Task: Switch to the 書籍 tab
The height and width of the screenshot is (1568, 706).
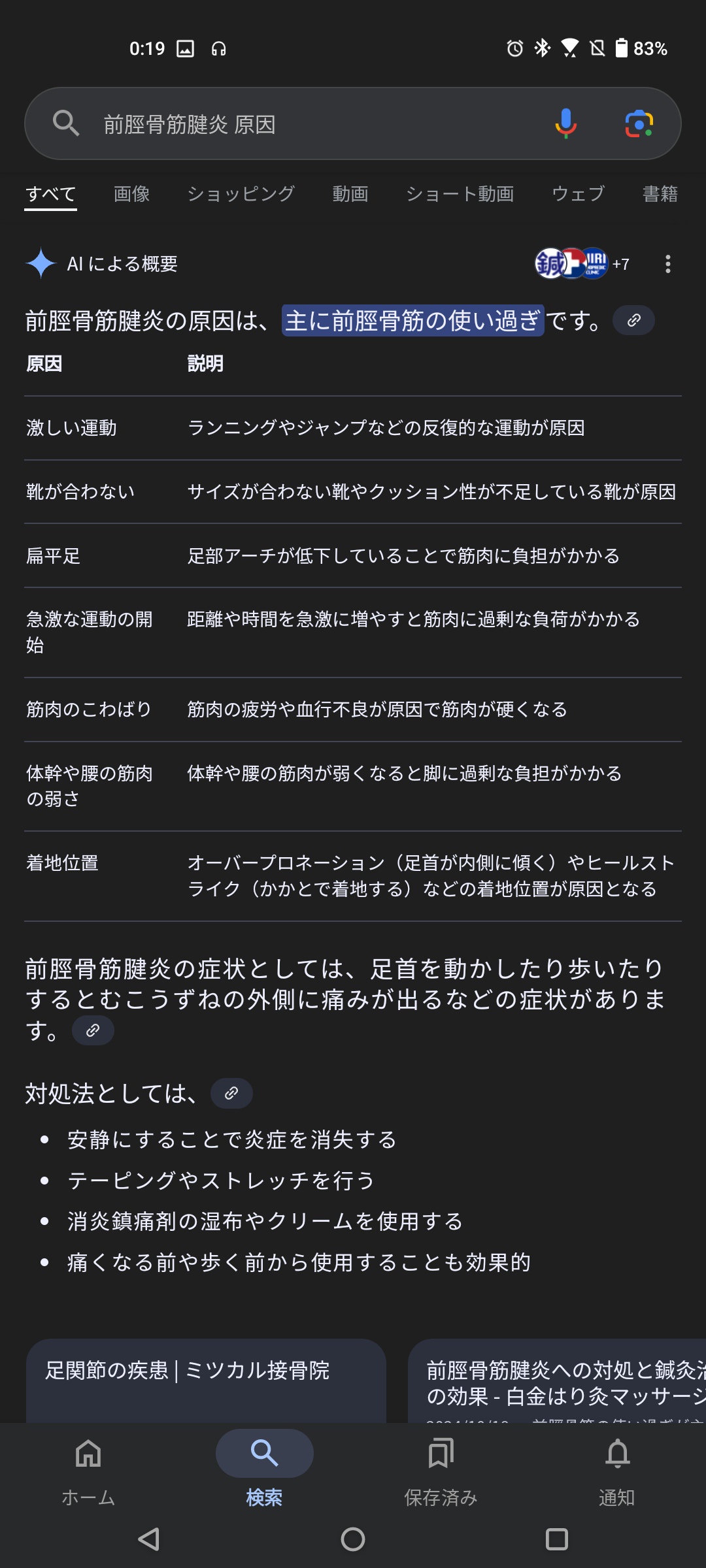Action: point(660,194)
